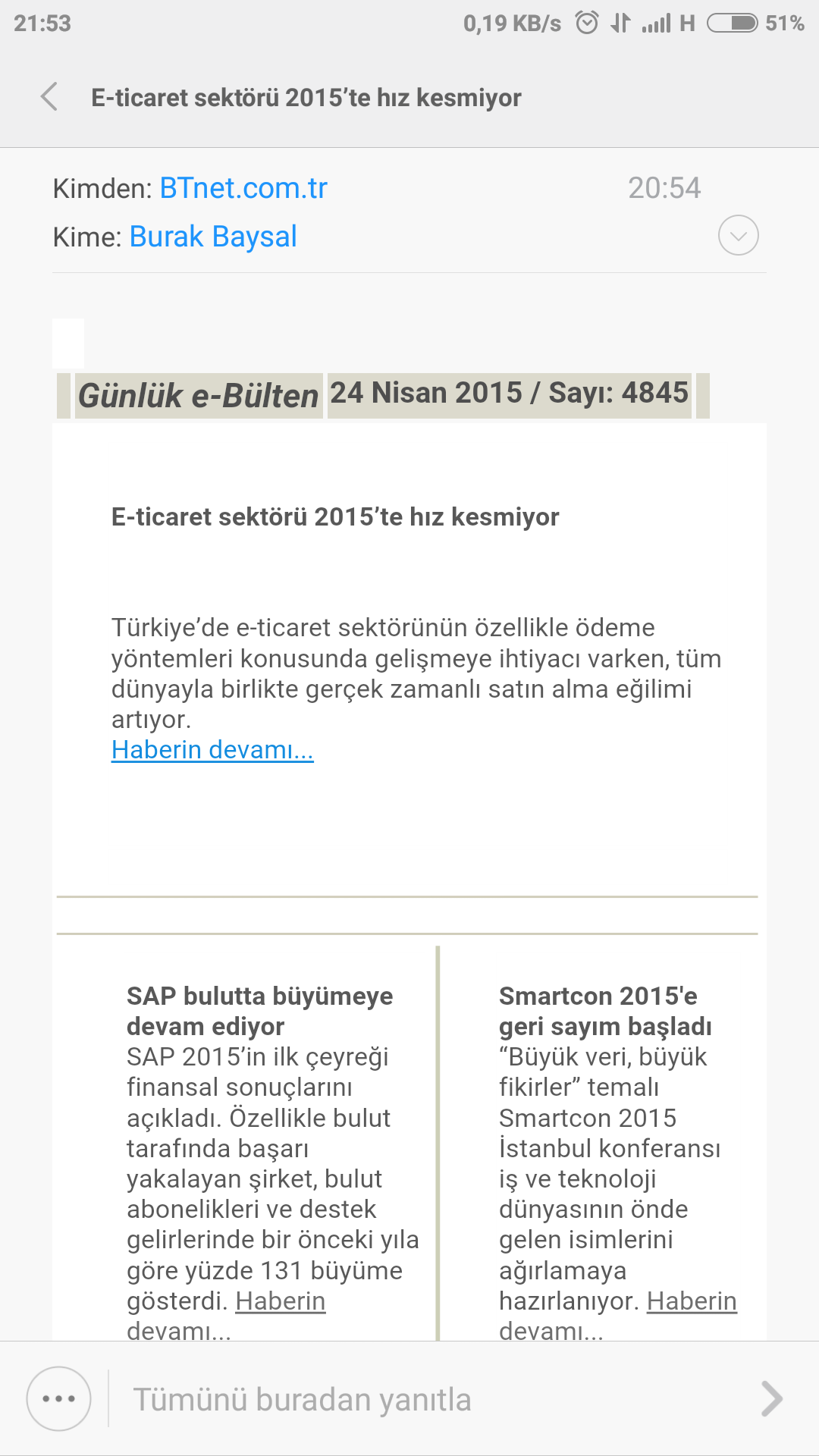Viewport: 819px width, 1456px height.
Task: Tap recipient Burak Baysal
Action: 213,237
